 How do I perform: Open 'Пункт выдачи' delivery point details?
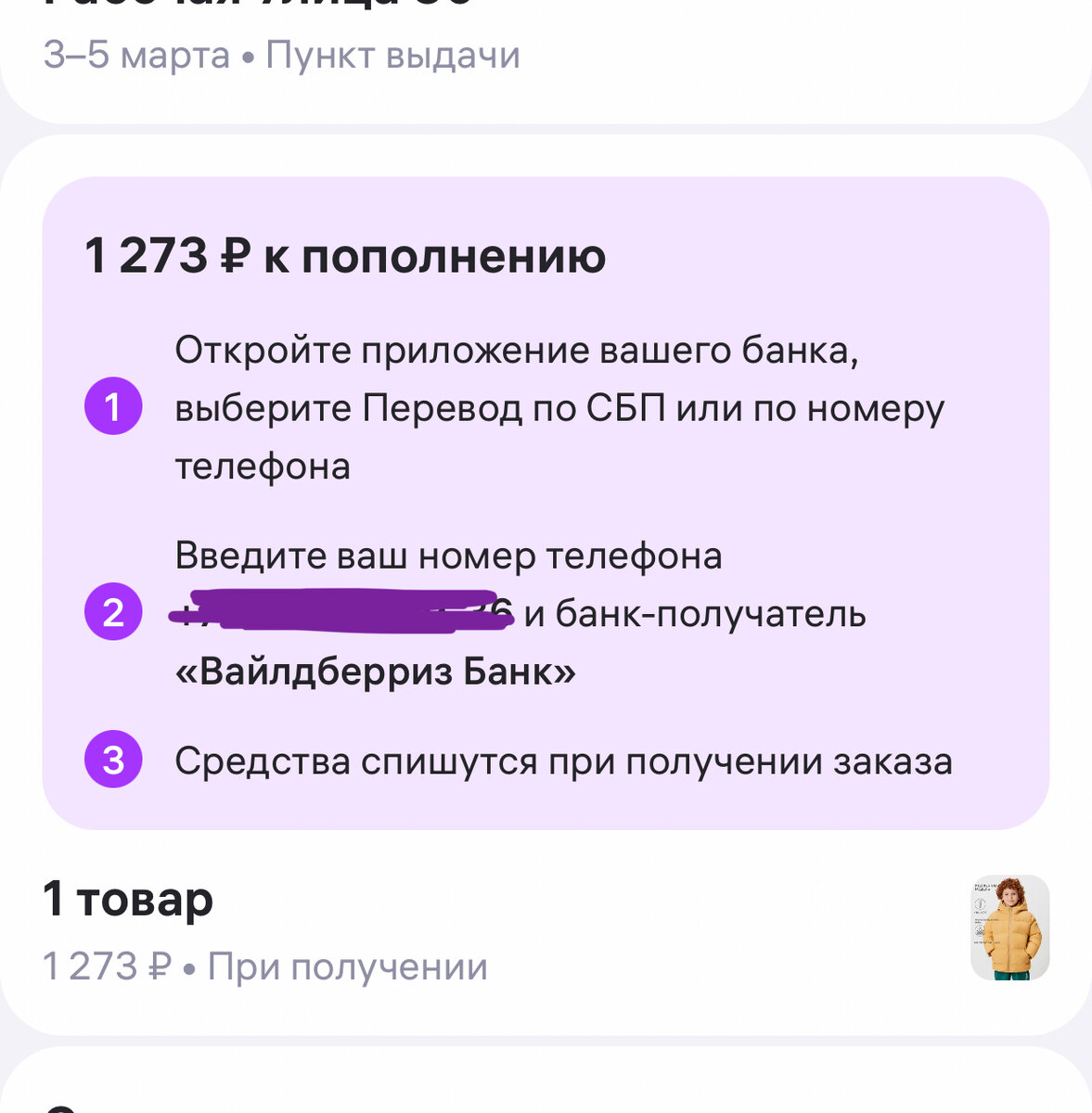392,56
